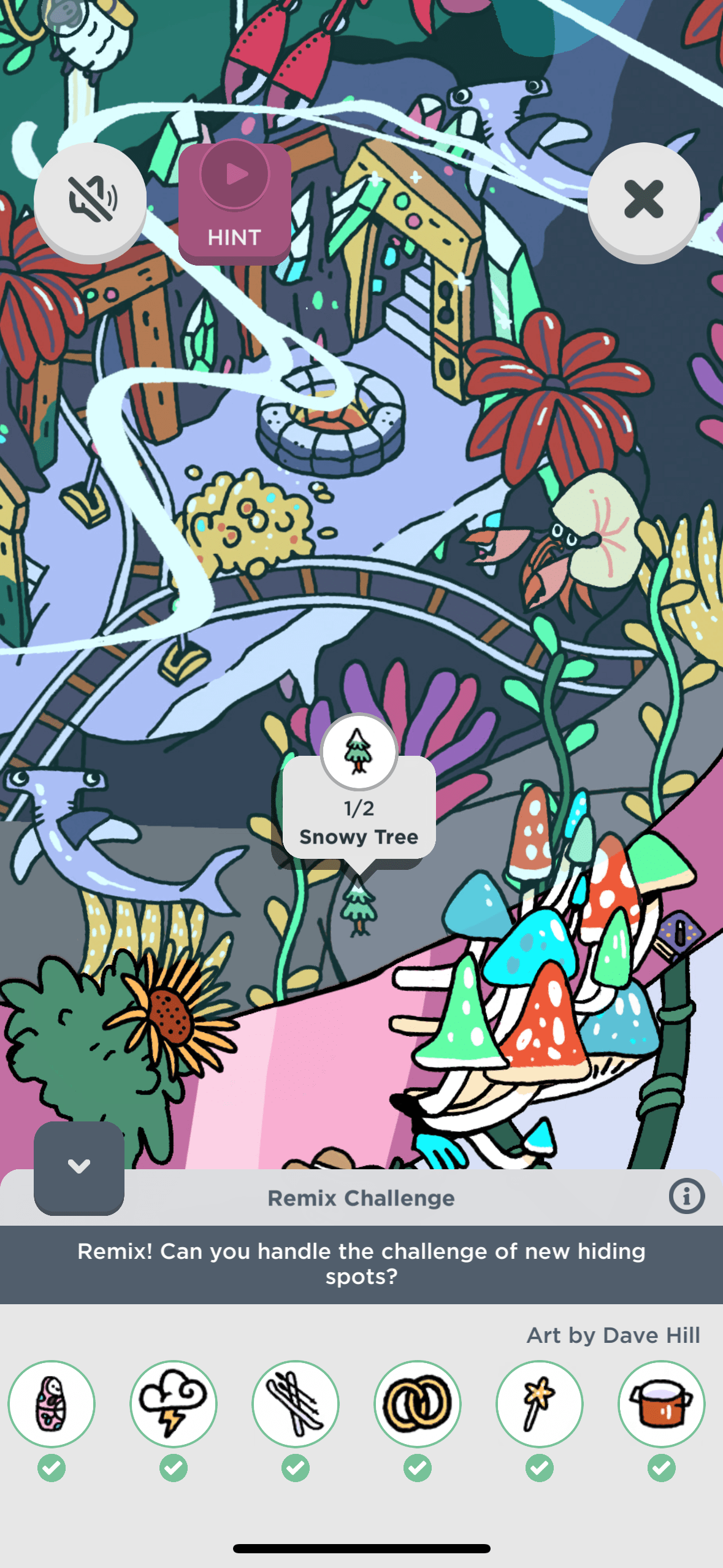
Task: Tap the snowy tree hidden in the scene
Action: pyautogui.click(x=359, y=909)
